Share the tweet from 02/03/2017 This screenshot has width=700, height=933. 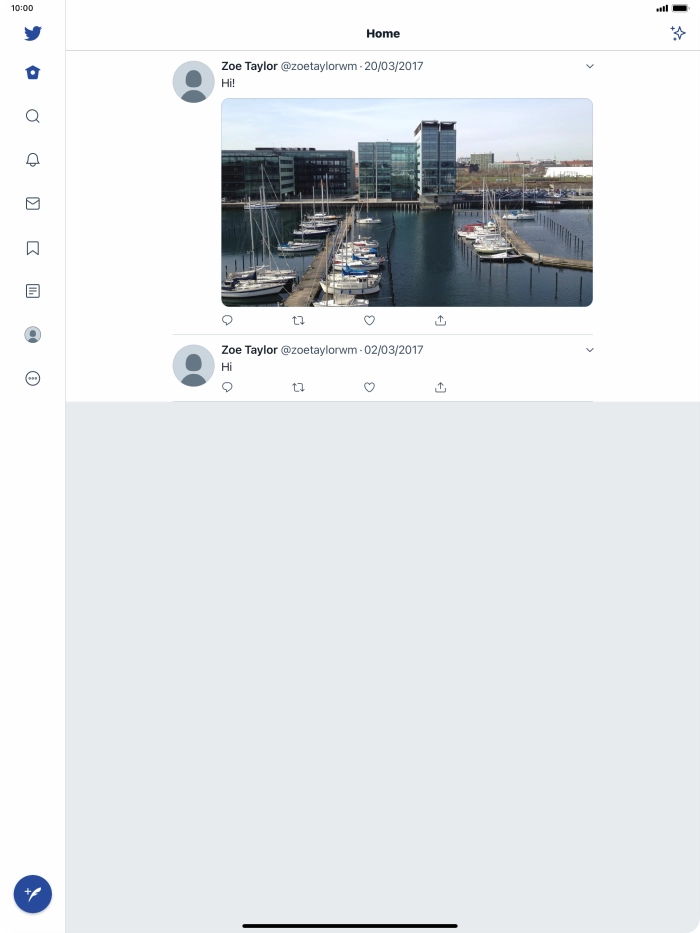coord(440,387)
